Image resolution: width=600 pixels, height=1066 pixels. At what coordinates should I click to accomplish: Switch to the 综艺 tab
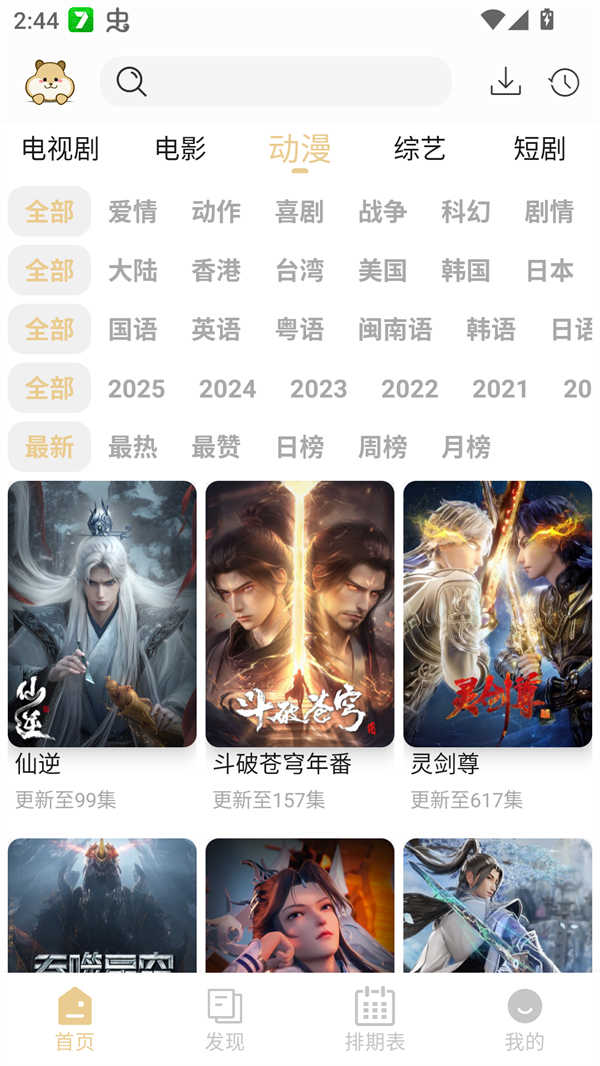click(x=420, y=149)
